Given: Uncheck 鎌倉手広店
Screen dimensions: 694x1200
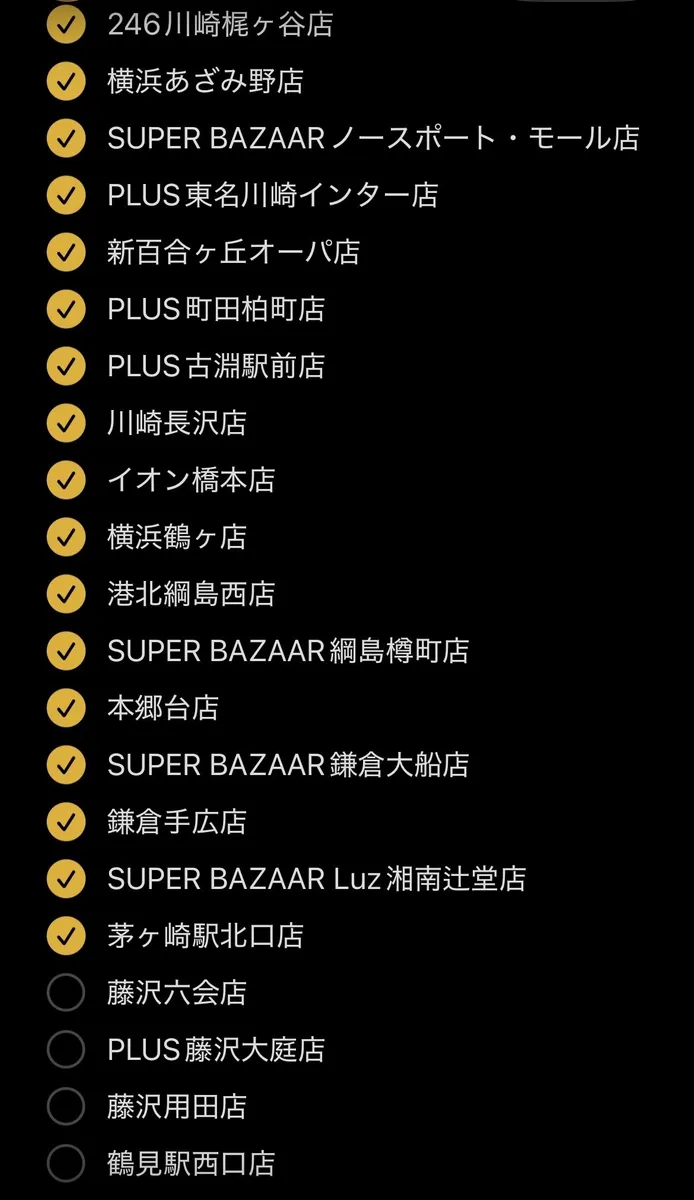Looking at the screenshot, I should click(x=66, y=823).
